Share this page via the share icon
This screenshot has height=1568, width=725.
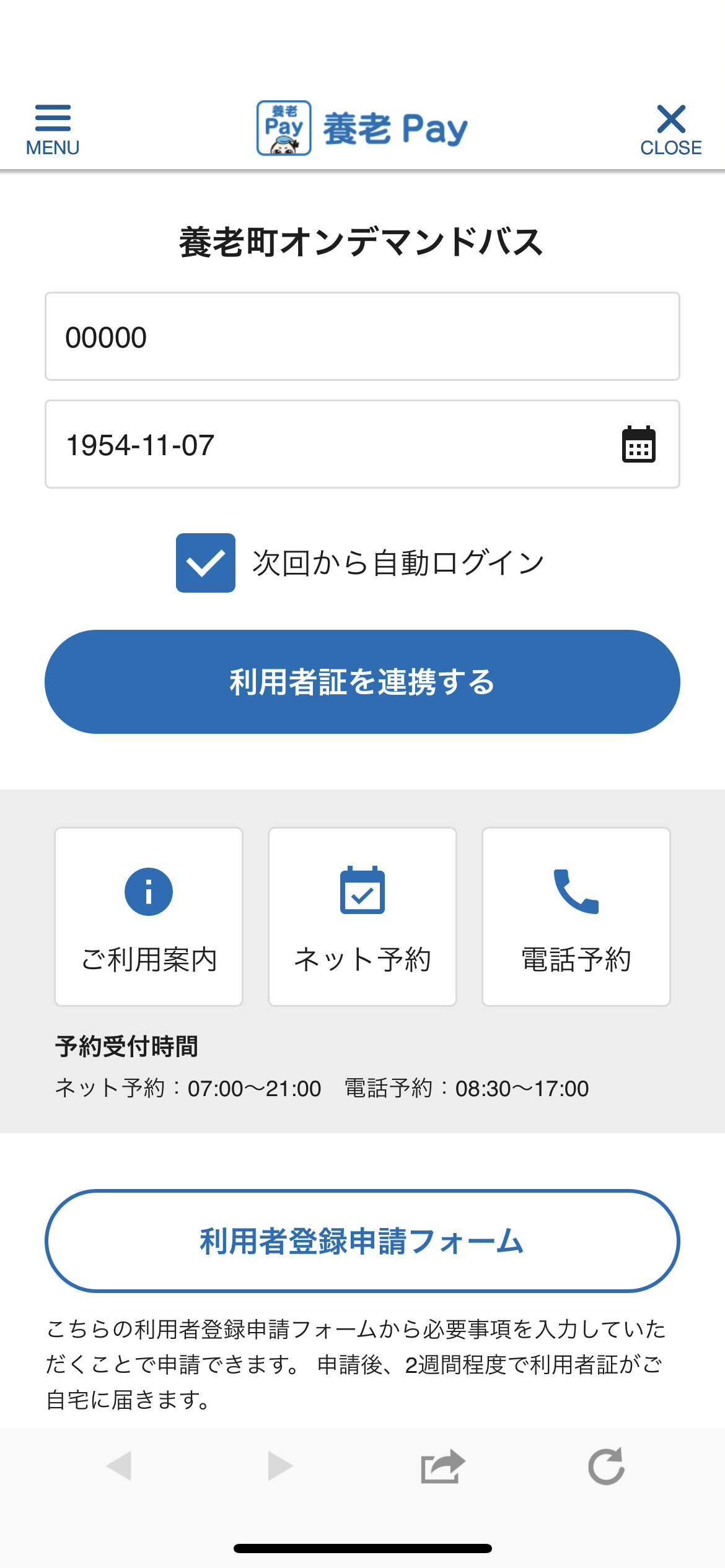pos(442,1466)
